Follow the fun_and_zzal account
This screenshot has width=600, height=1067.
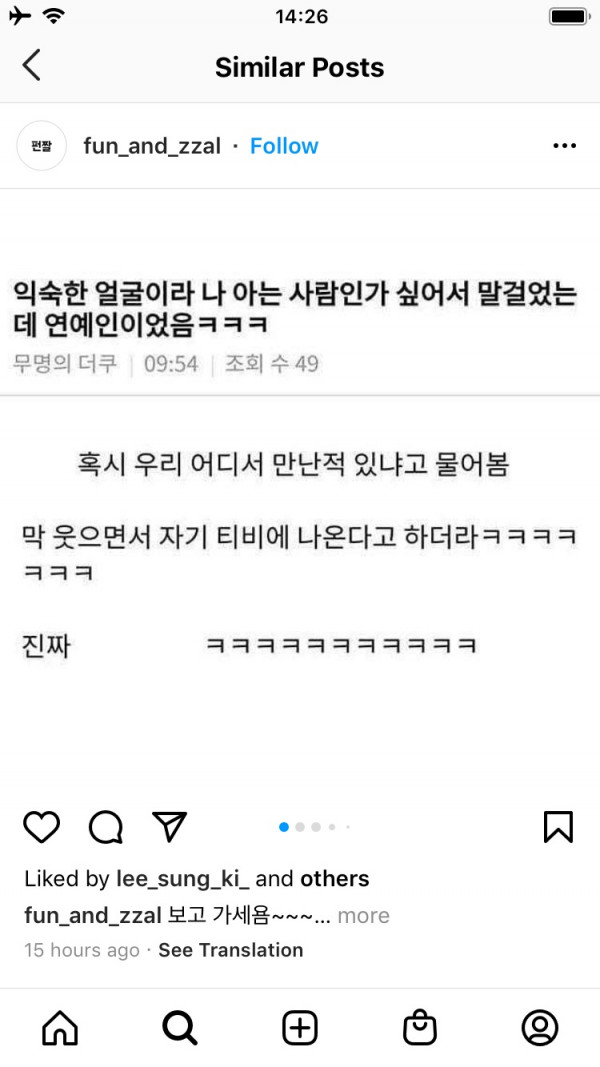pyautogui.click(x=284, y=146)
